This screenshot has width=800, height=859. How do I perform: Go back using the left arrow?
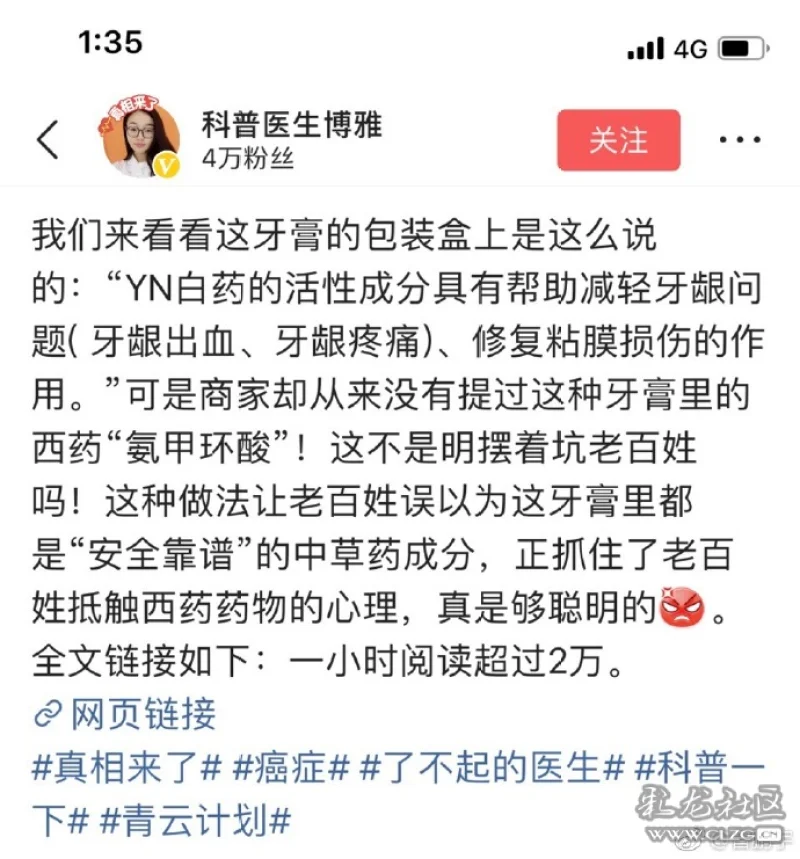click(x=47, y=140)
